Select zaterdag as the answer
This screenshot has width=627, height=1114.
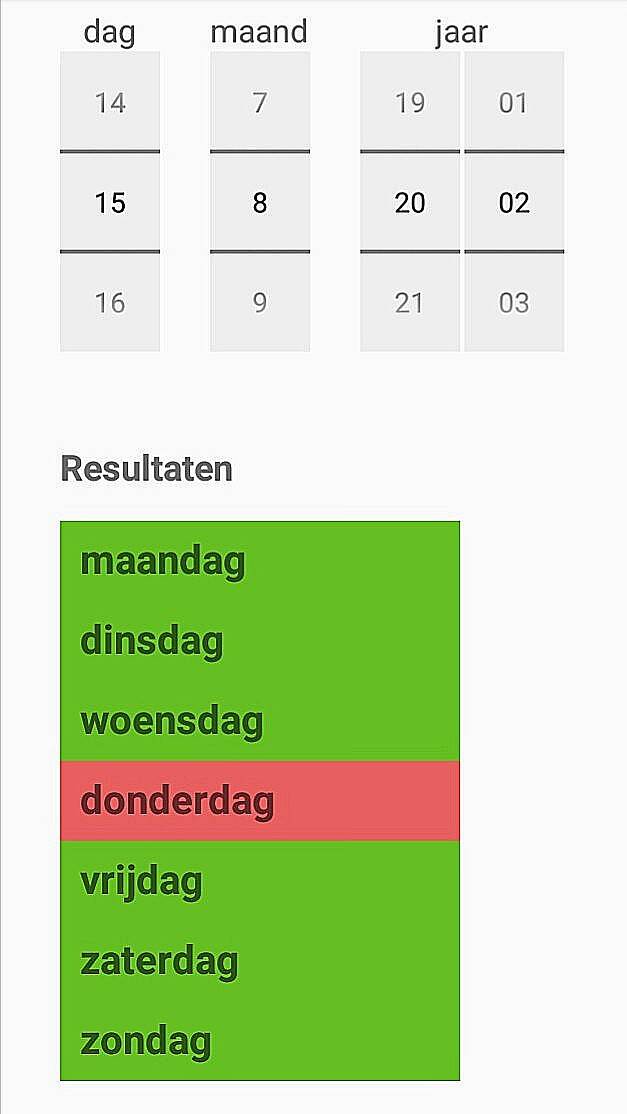(x=260, y=961)
